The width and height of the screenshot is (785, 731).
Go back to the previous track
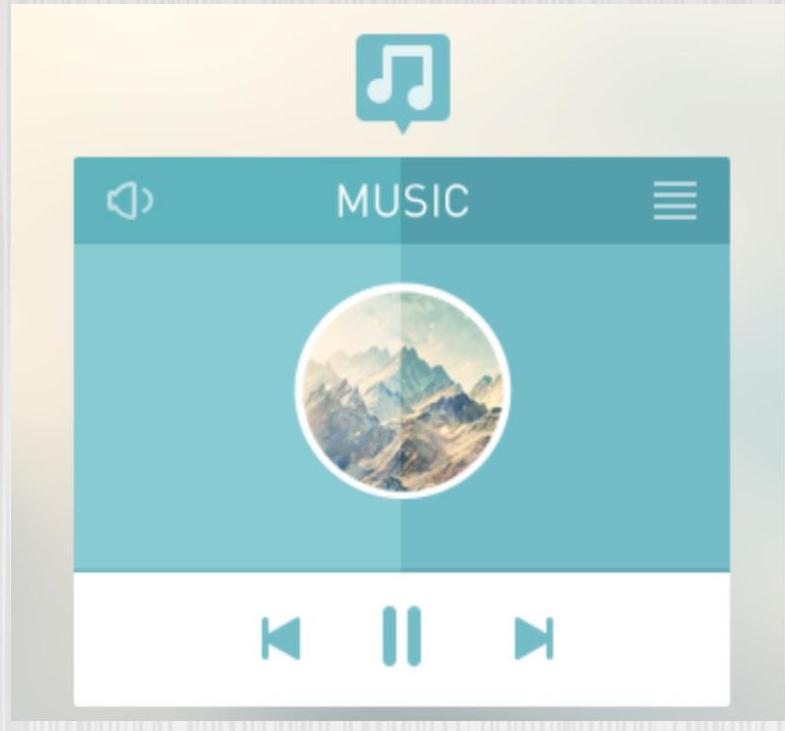point(281,638)
